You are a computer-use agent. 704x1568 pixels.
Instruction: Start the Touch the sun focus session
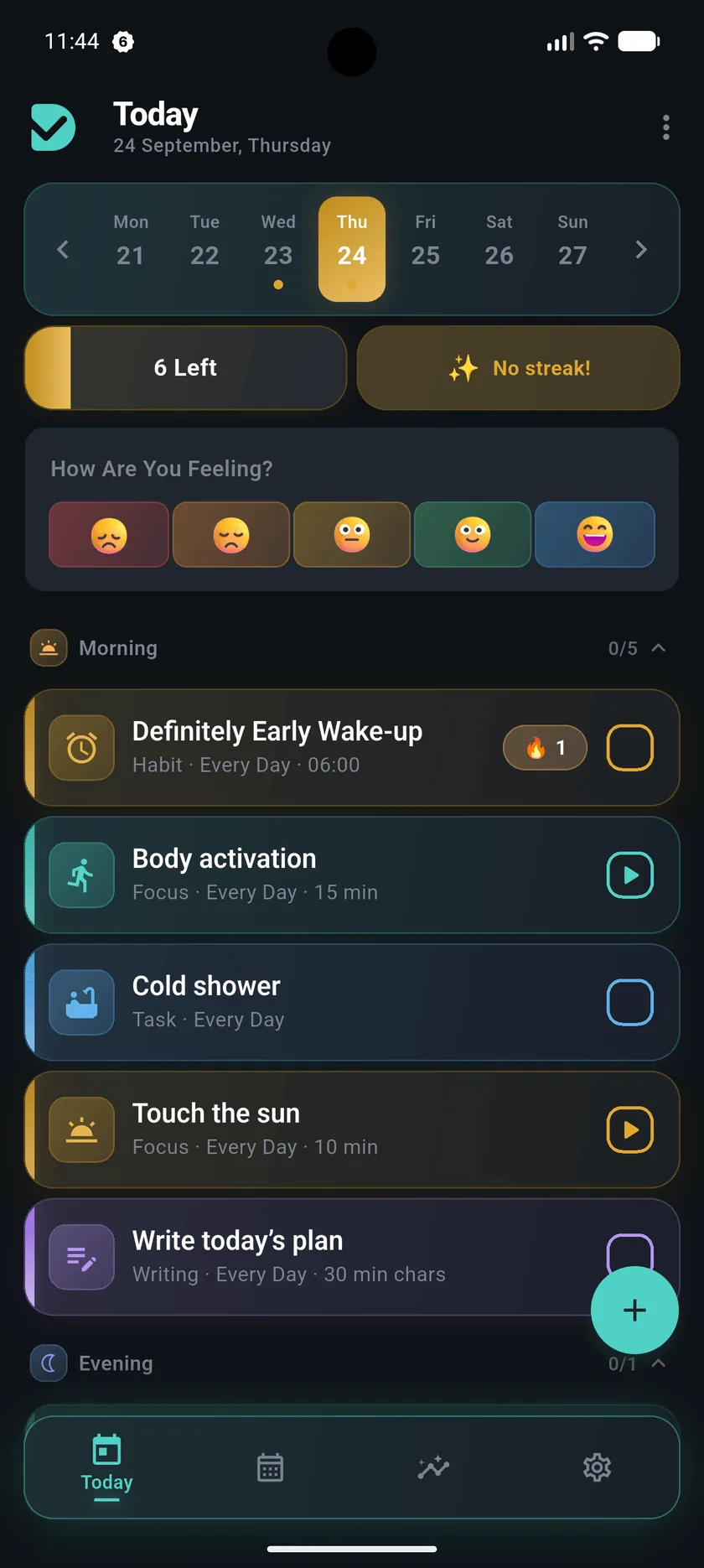630,1130
